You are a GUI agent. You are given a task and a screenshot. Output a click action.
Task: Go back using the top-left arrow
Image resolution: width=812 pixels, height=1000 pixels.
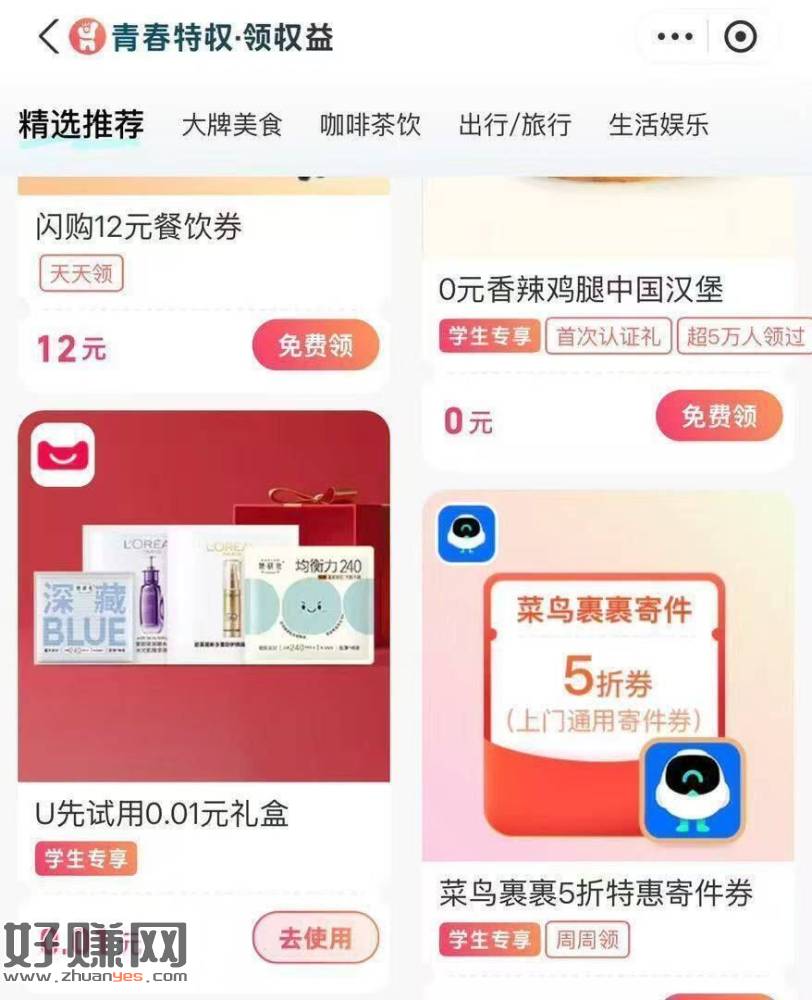pos(48,36)
